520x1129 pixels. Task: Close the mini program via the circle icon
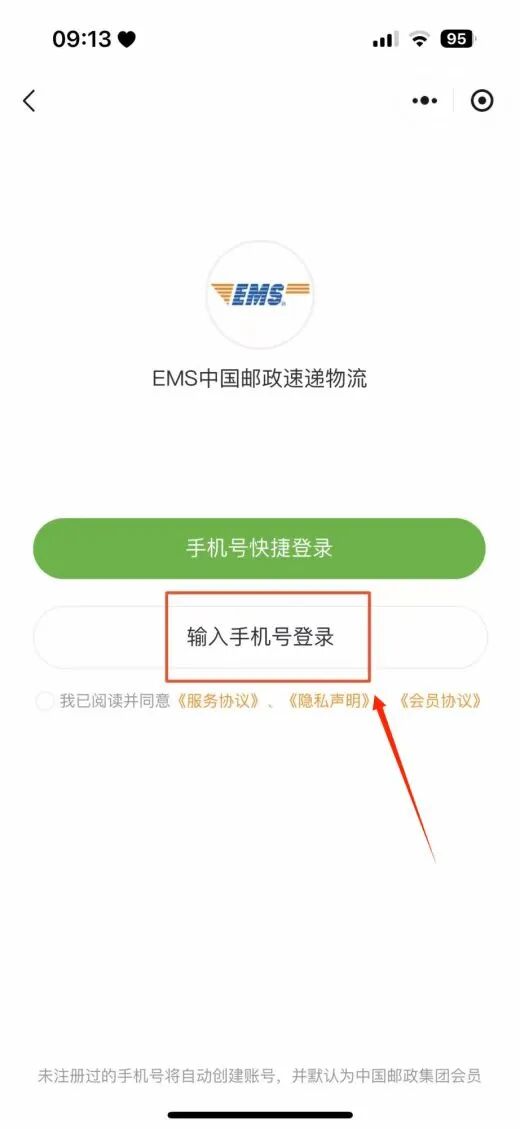pos(482,101)
